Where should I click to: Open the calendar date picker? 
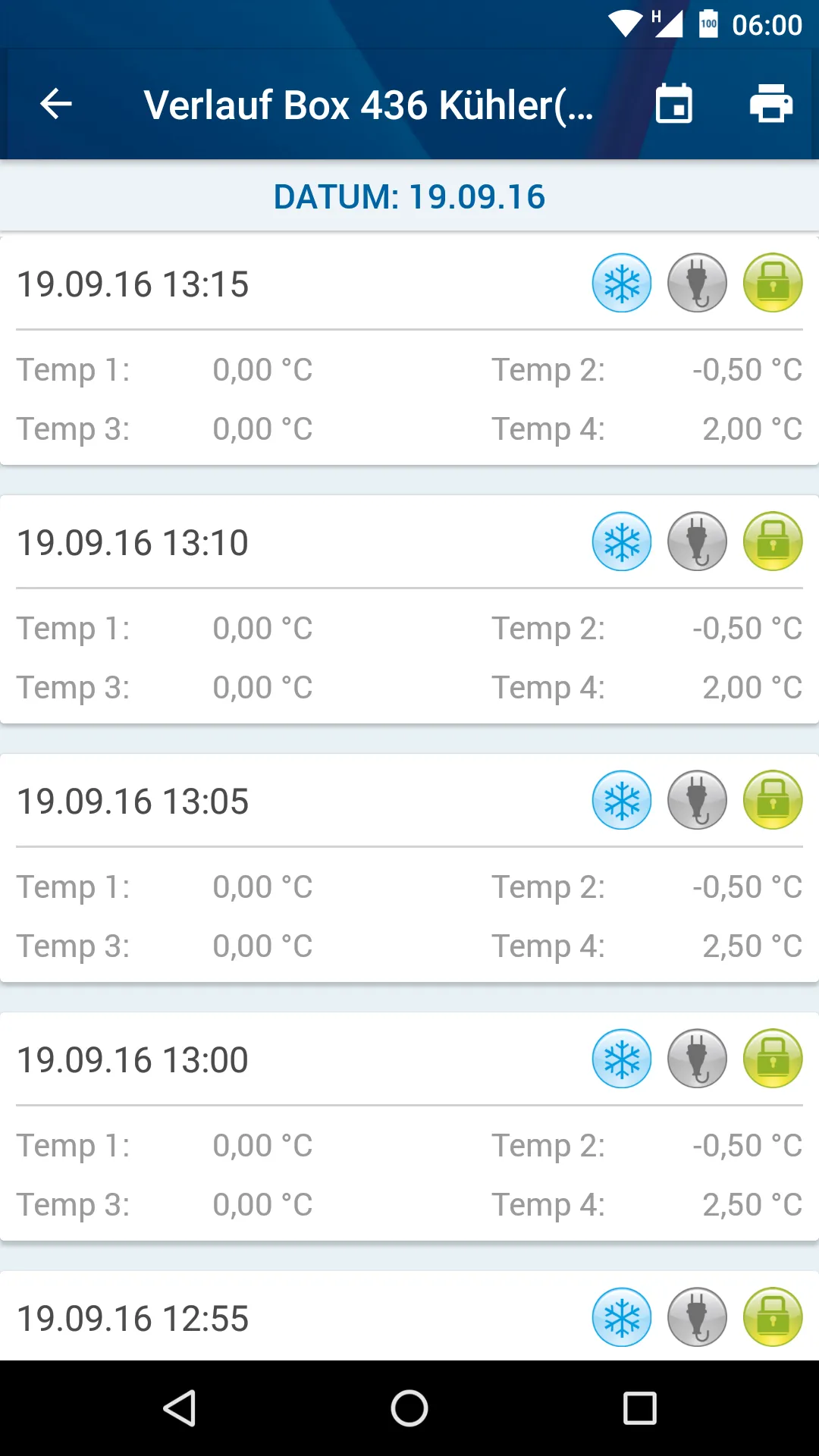pos(673,104)
